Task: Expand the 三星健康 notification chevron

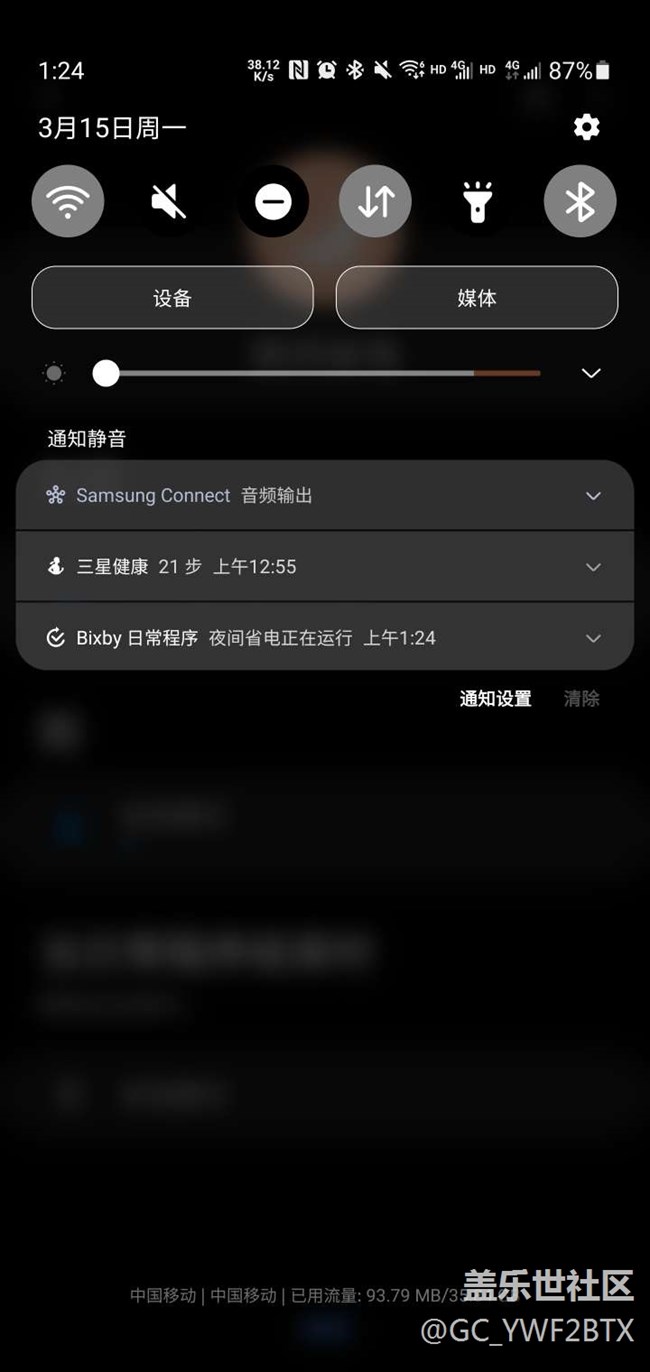Action: coord(593,567)
